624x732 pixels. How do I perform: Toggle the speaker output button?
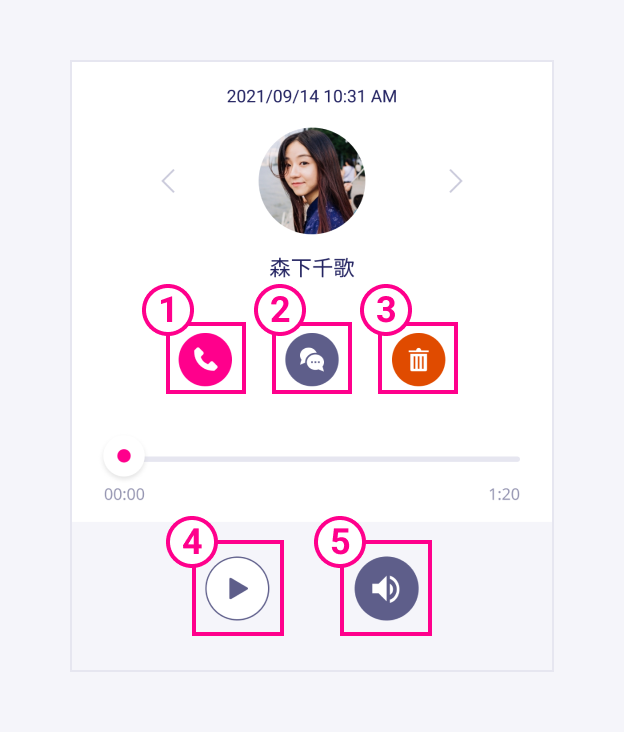click(386, 588)
